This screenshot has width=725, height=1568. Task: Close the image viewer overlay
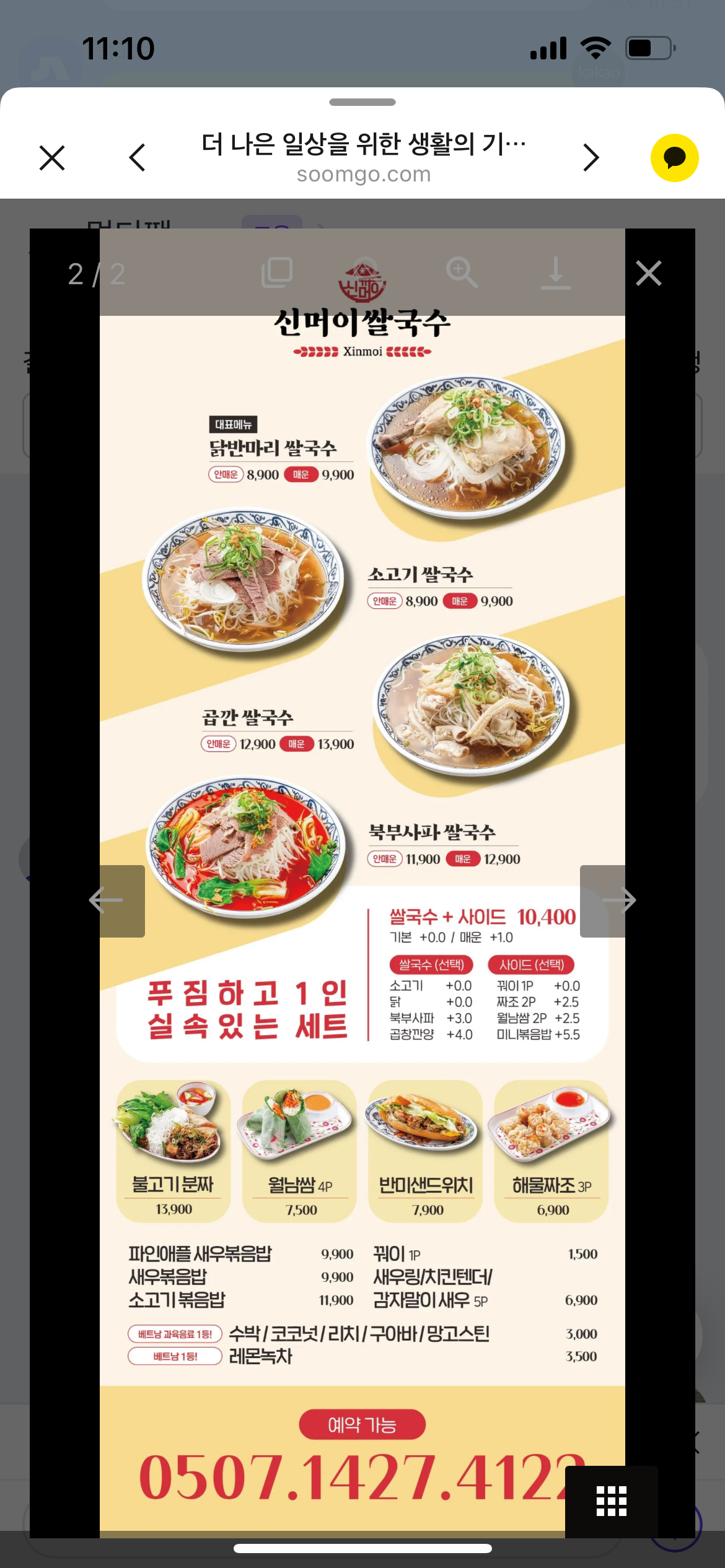click(x=649, y=273)
